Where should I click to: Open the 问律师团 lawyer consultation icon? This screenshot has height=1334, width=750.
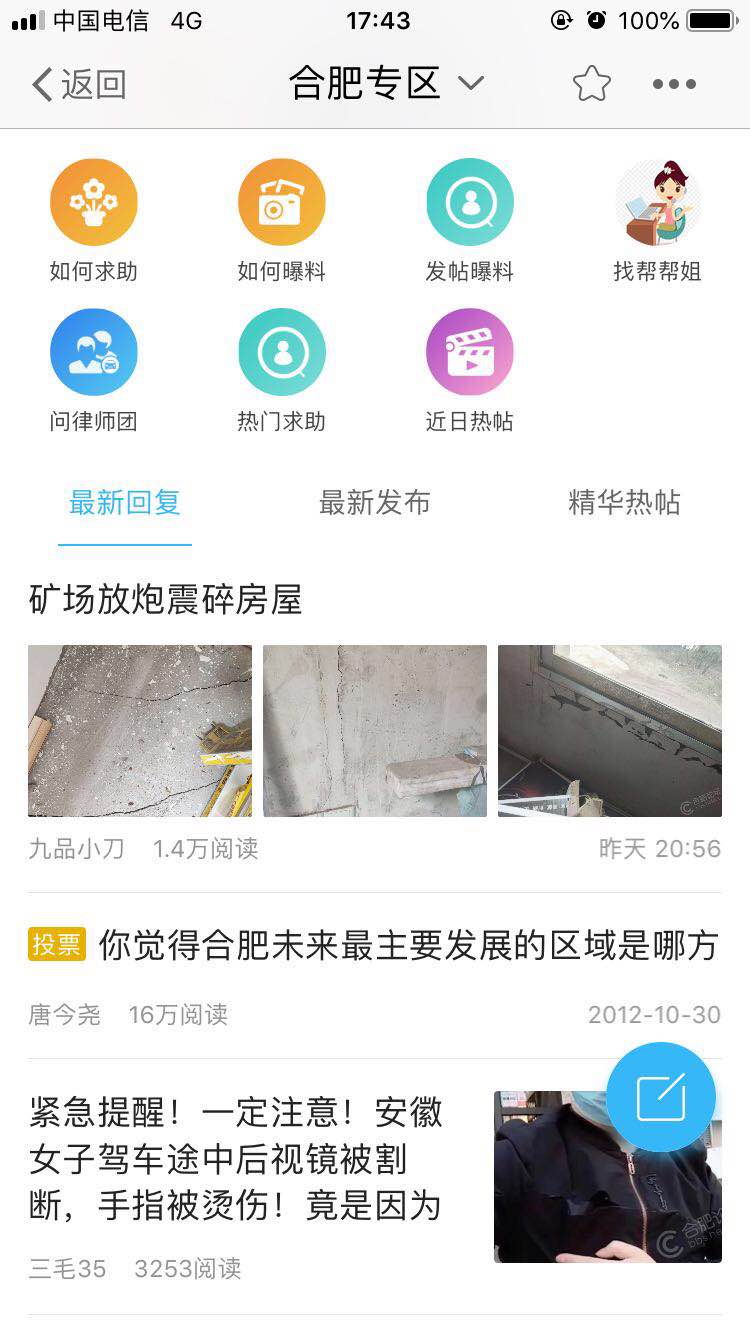94,351
